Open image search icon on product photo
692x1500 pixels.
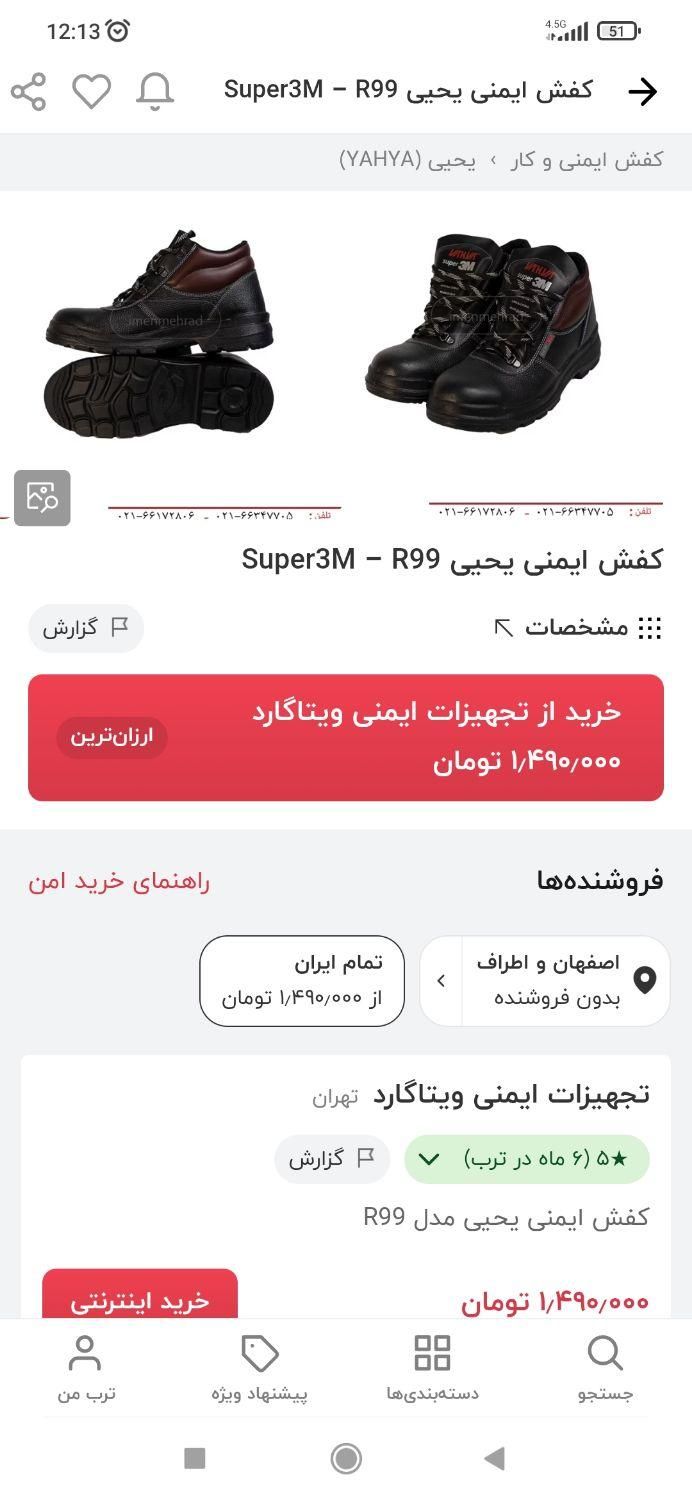tap(42, 497)
